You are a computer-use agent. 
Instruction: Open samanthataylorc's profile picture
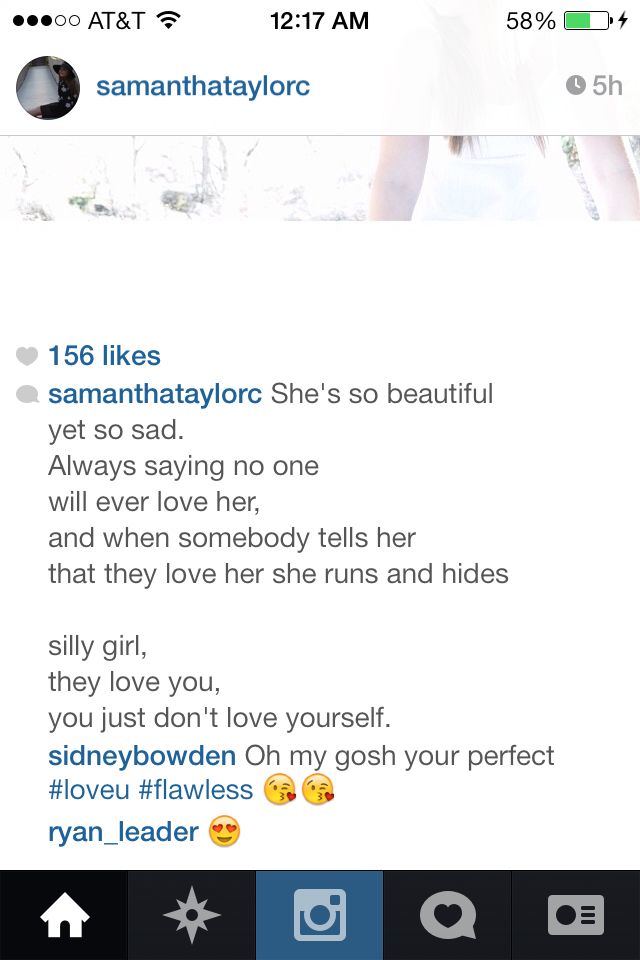tap(47, 87)
